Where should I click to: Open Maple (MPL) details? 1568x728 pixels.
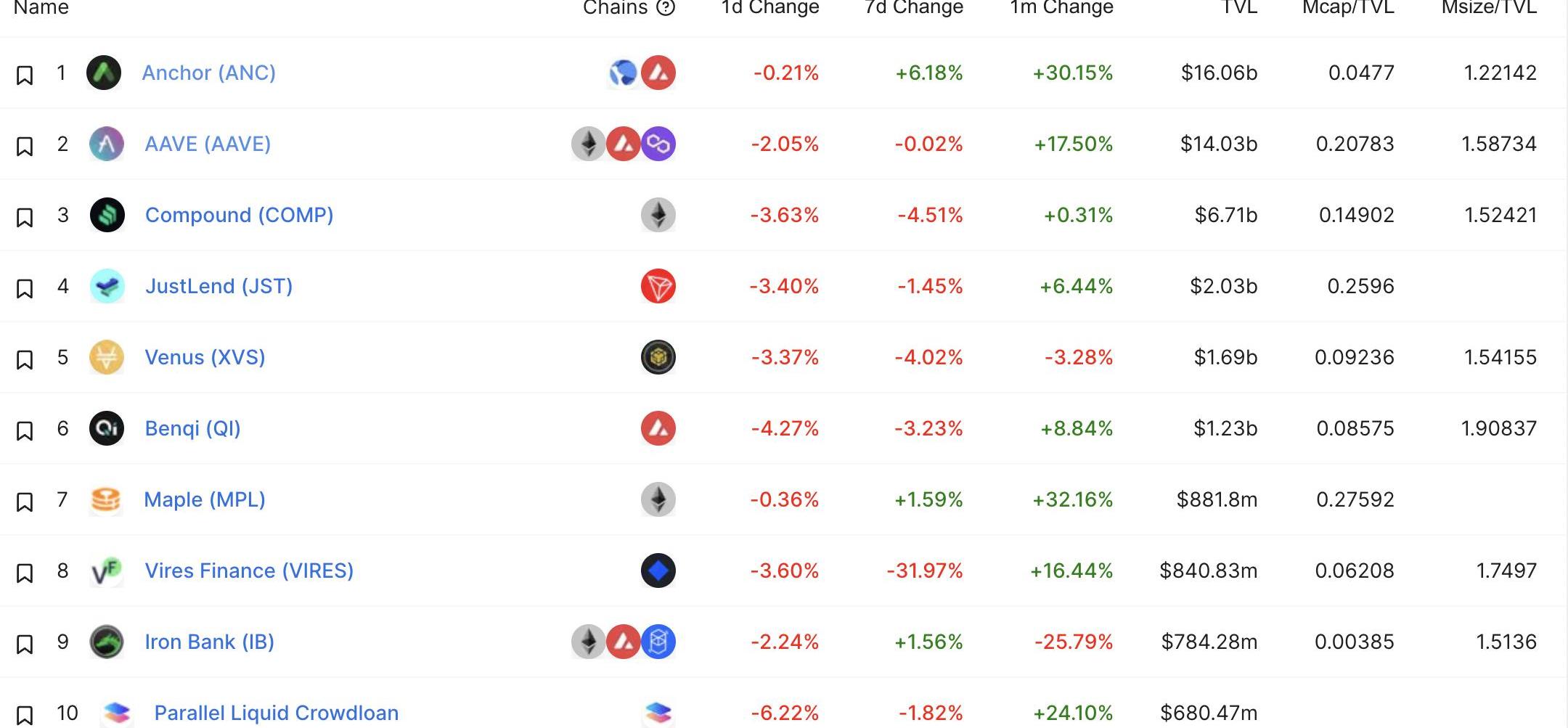pyautogui.click(x=204, y=499)
